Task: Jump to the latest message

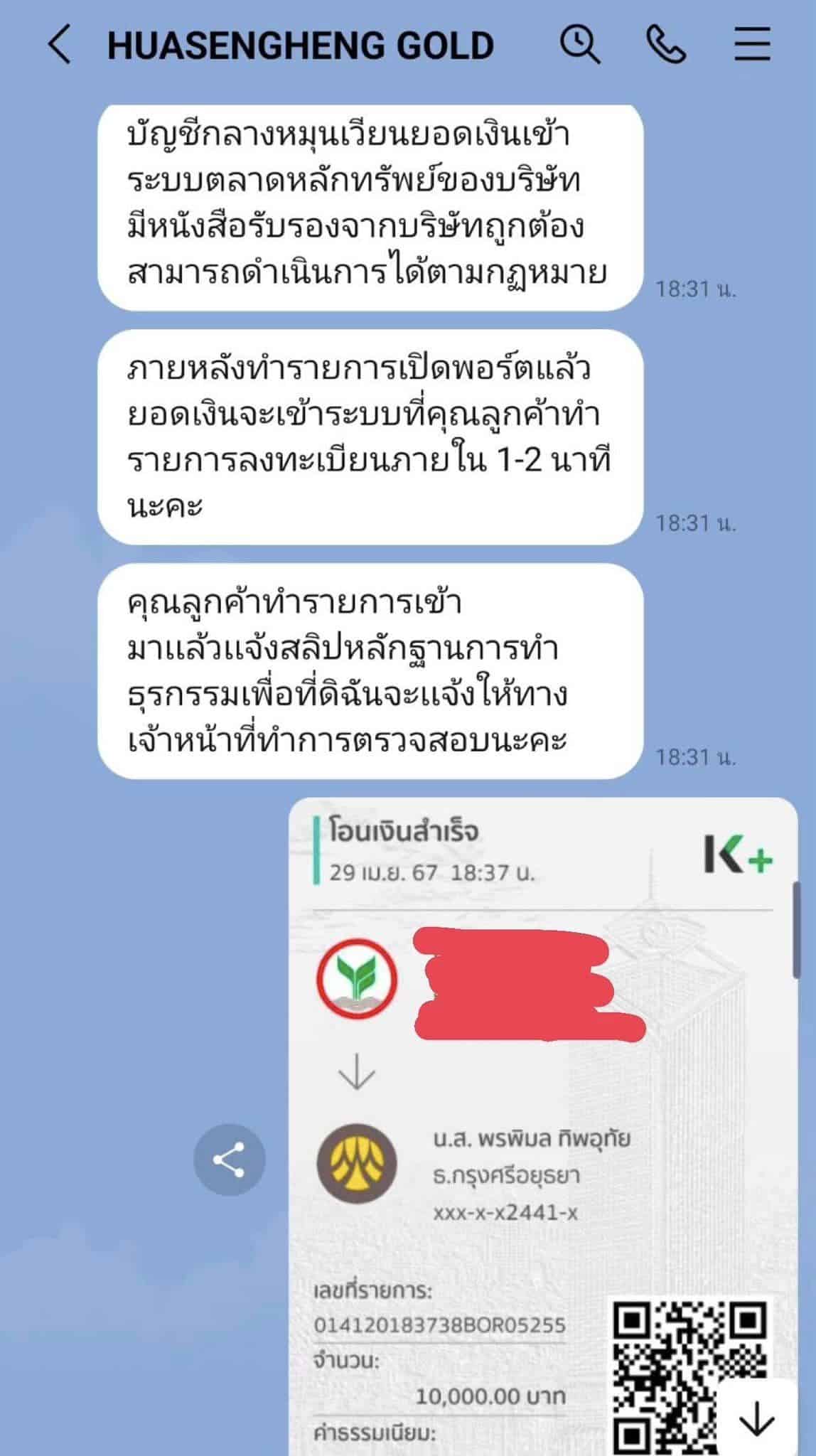Action: click(x=756, y=1421)
